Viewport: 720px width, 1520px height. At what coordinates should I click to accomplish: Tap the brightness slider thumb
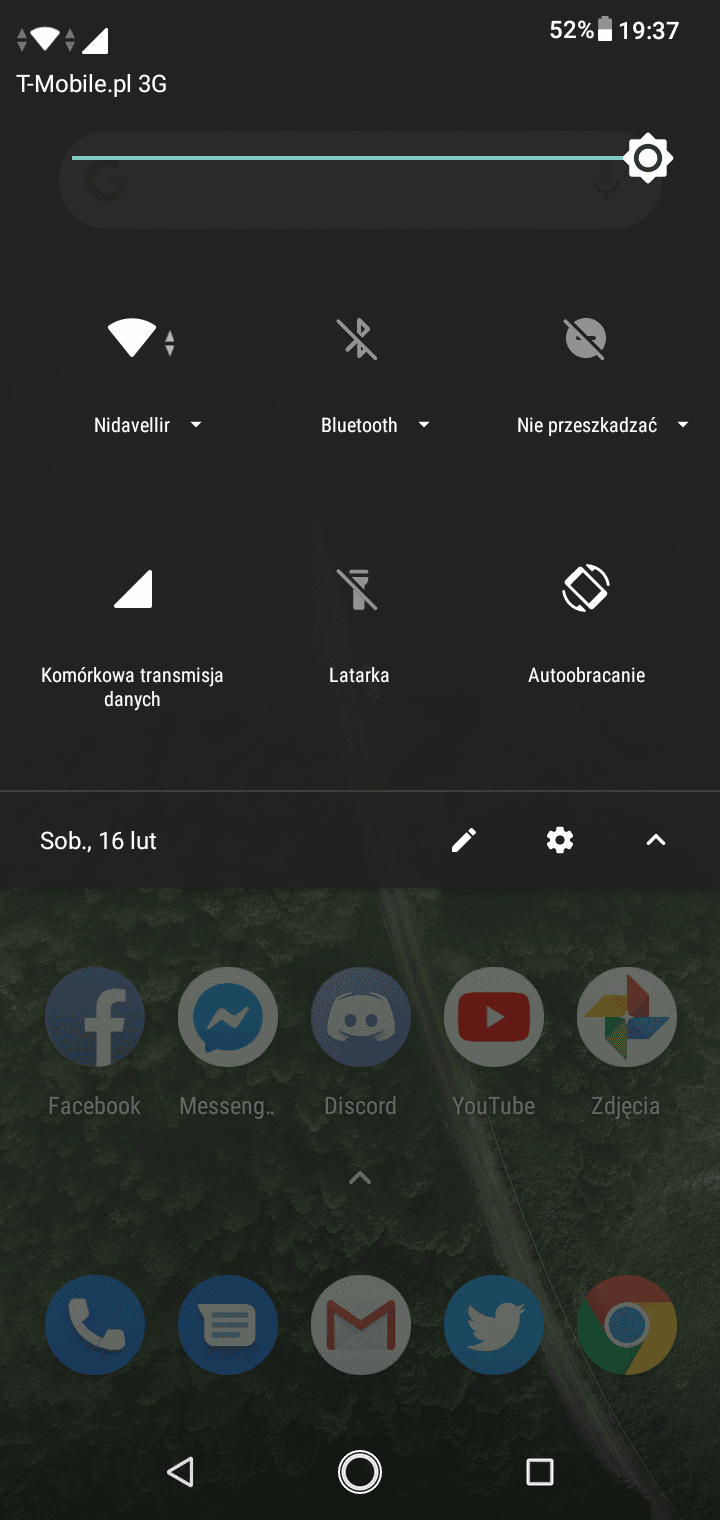click(x=648, y=158)
